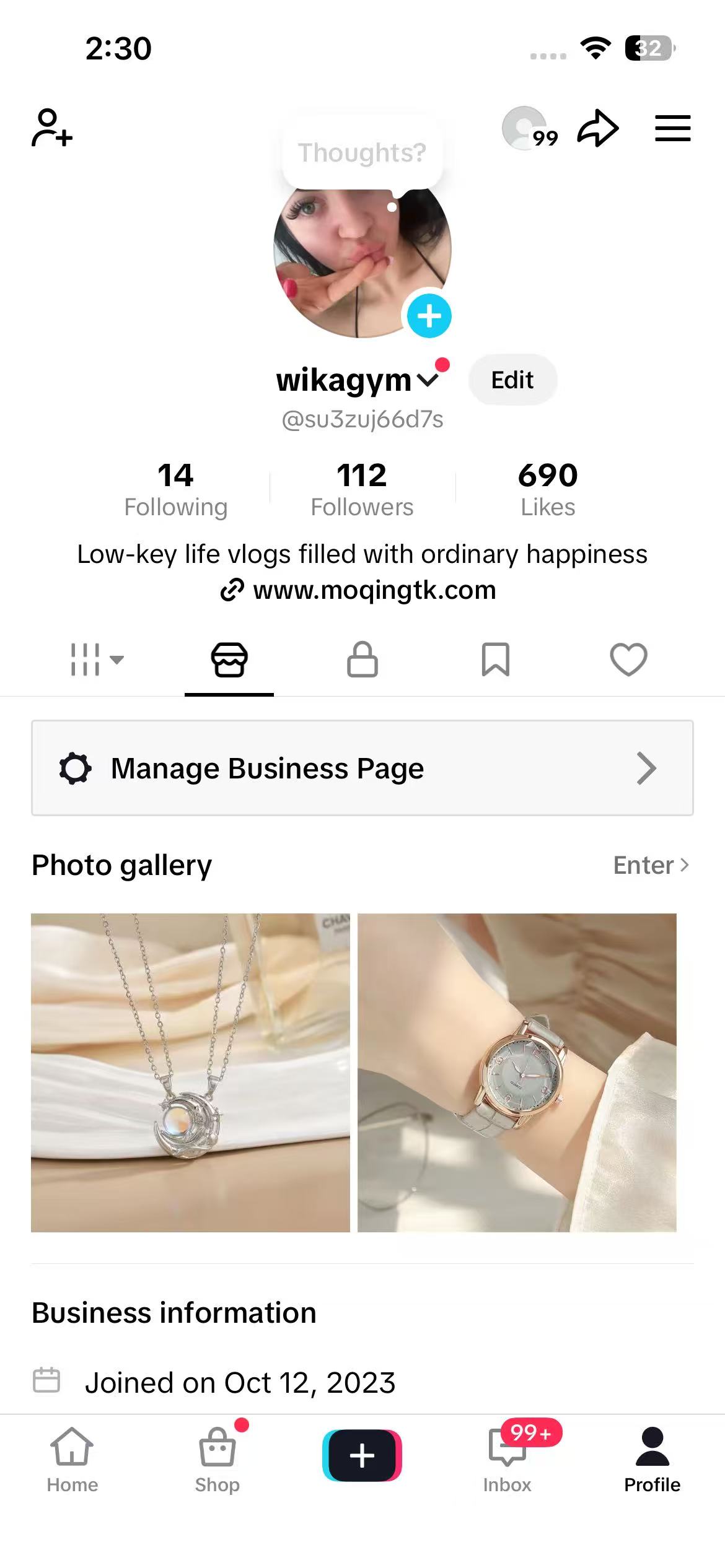
Task: Enter the Photo gallery
Action: tap(651, 865)
